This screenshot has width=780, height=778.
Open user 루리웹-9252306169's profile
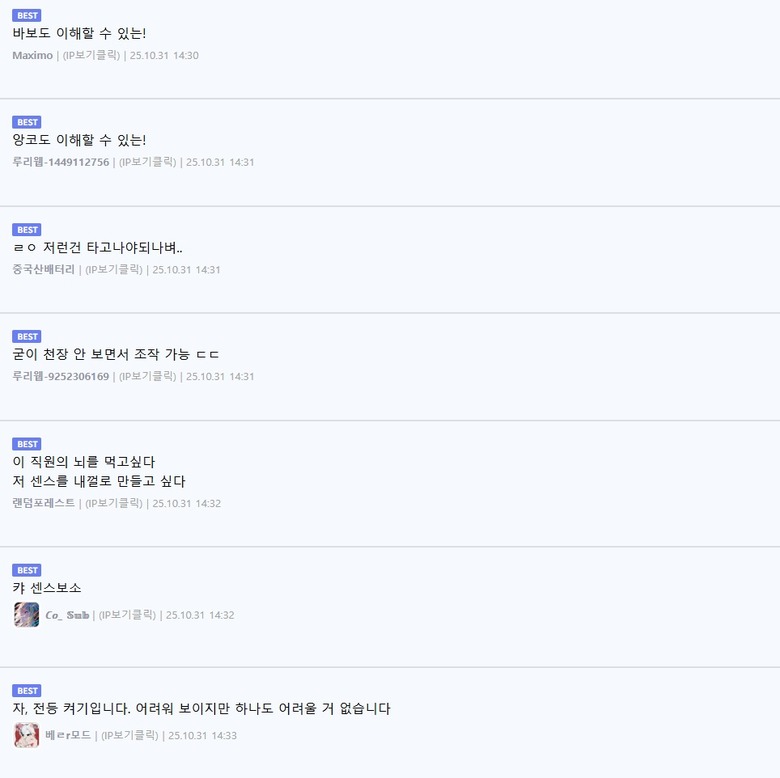(x=60, y=376)
